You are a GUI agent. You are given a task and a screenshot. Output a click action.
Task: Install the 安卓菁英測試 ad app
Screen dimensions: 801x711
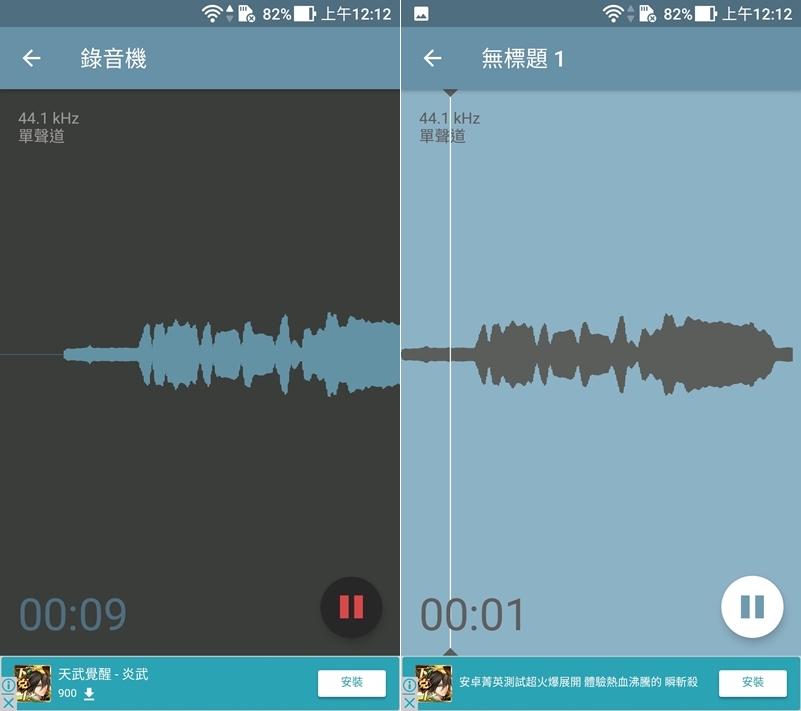[x=752, y=683]
